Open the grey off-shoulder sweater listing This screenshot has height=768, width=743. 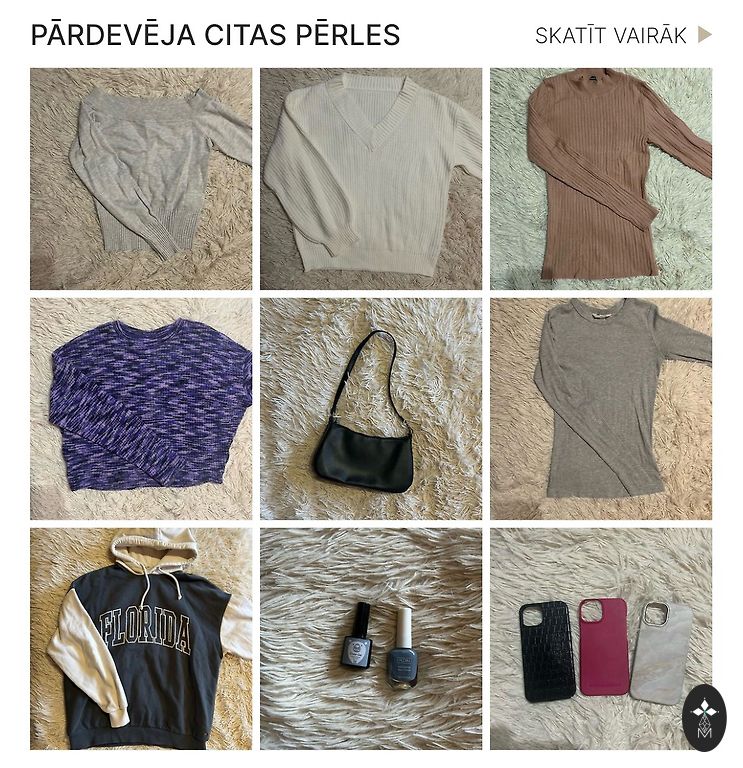(x=141, y=179)
